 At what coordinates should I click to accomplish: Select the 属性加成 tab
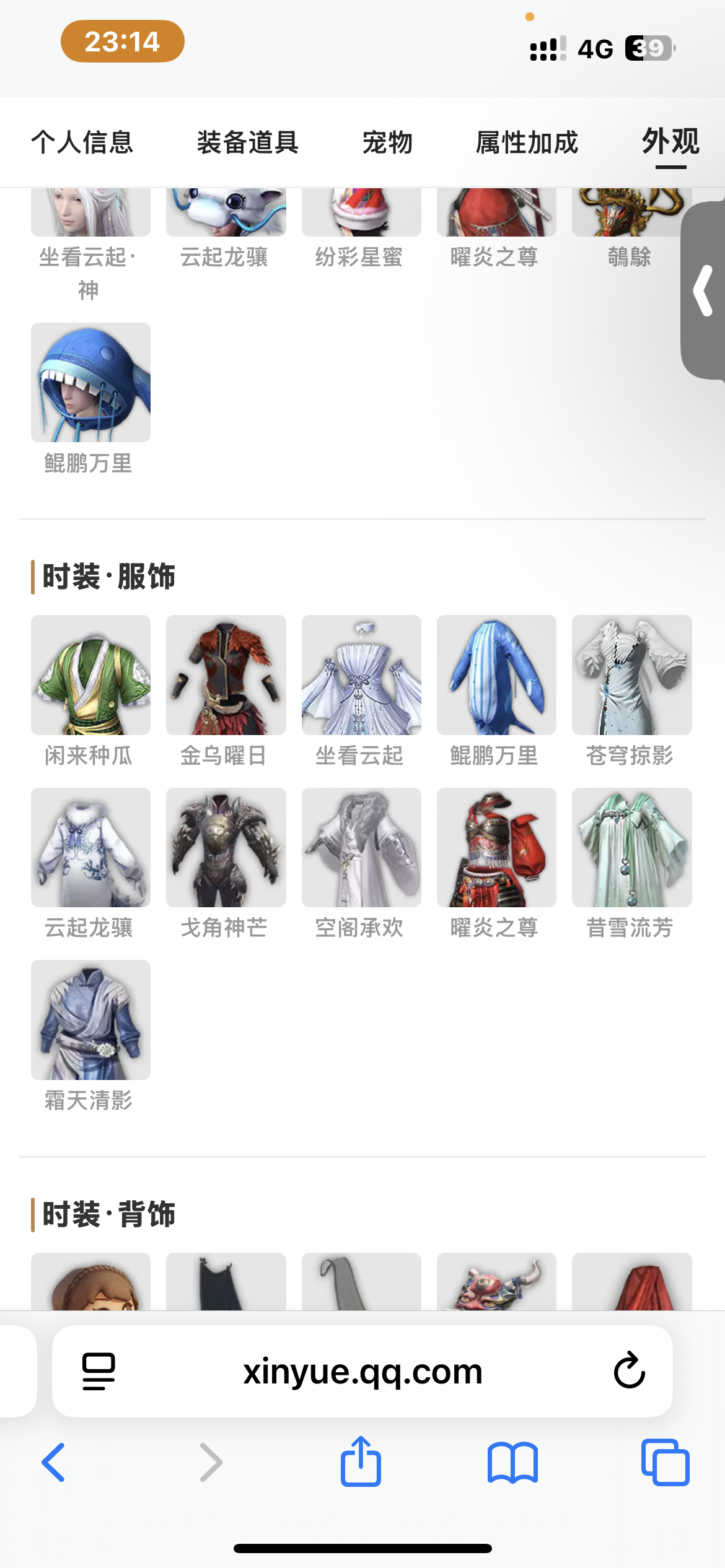pyautogui.click(x=527, y=142)
